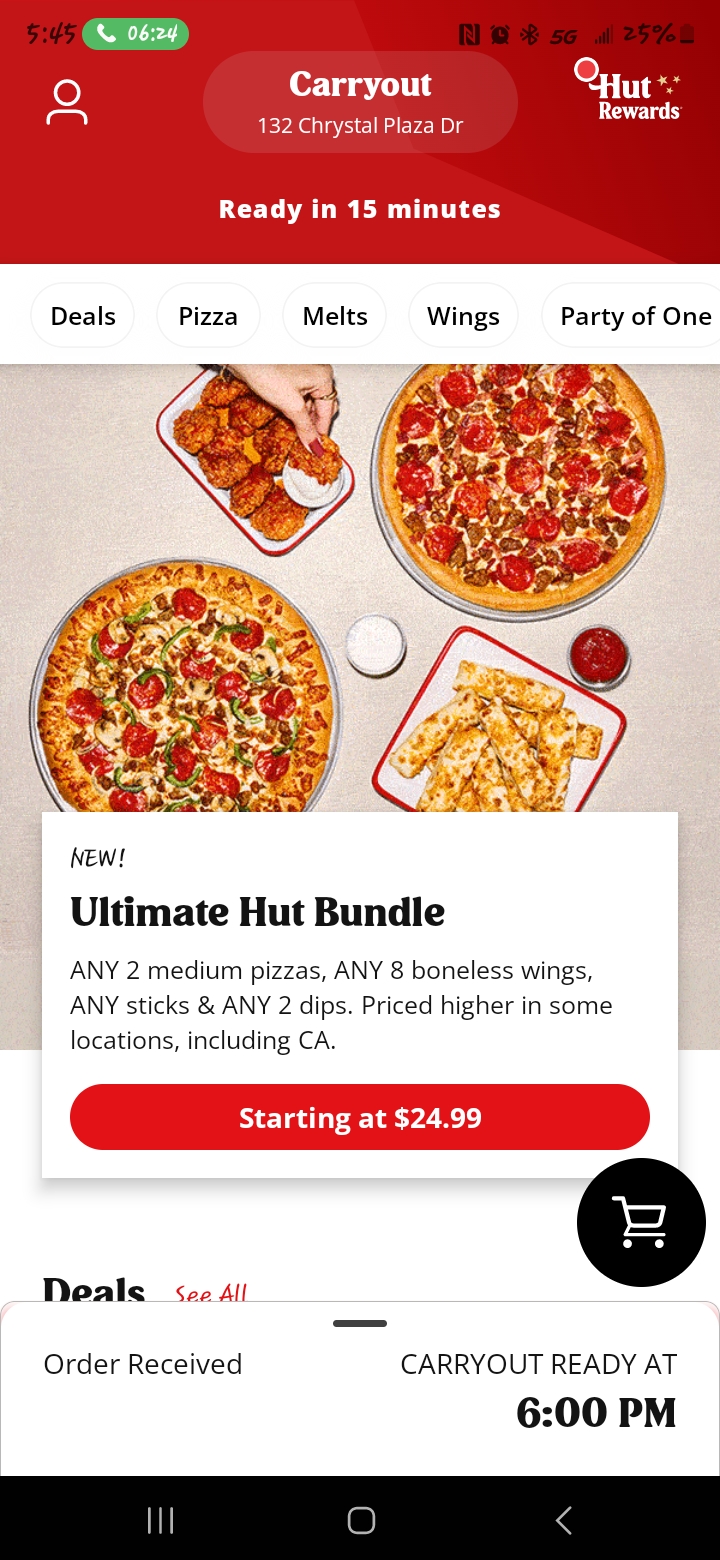Expand the order status drawer handle
Image resolution: width=720 pixels, height=1560 pixels.
360,1322
